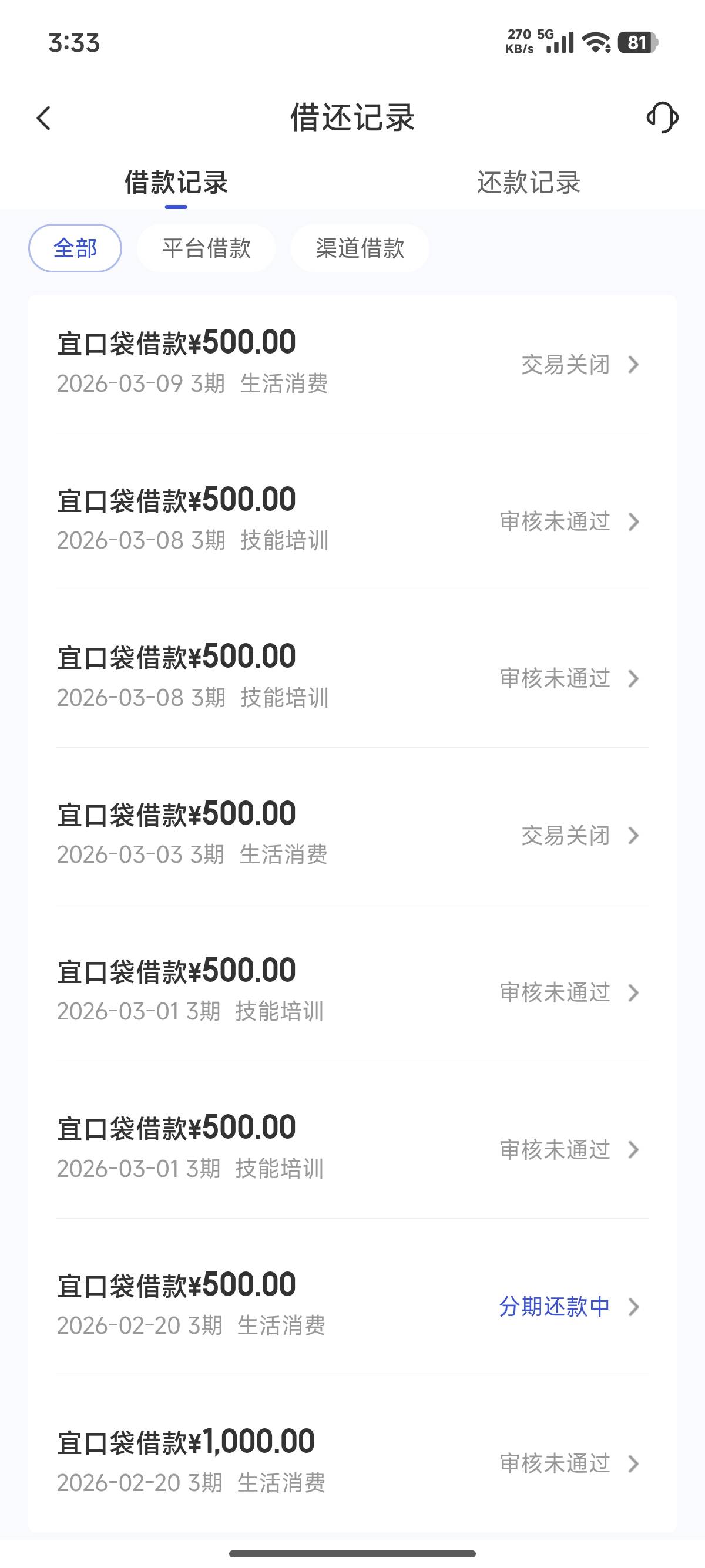Image resolution: width=705 pixels, height=1568 pixels.
Task: Select the 借款记录 tab
Action: (176, 183)
